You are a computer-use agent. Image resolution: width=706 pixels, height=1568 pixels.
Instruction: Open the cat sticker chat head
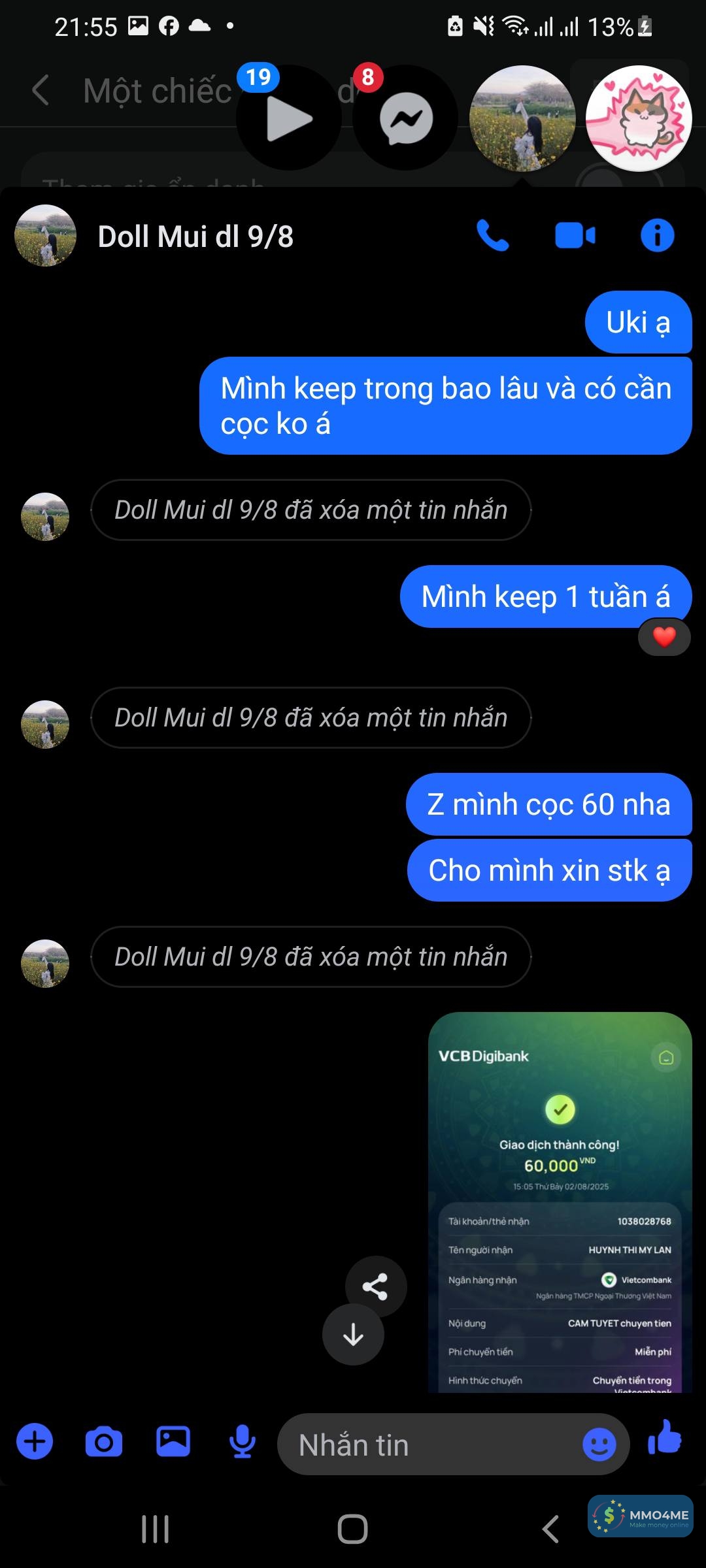click(x=638, y=118)
